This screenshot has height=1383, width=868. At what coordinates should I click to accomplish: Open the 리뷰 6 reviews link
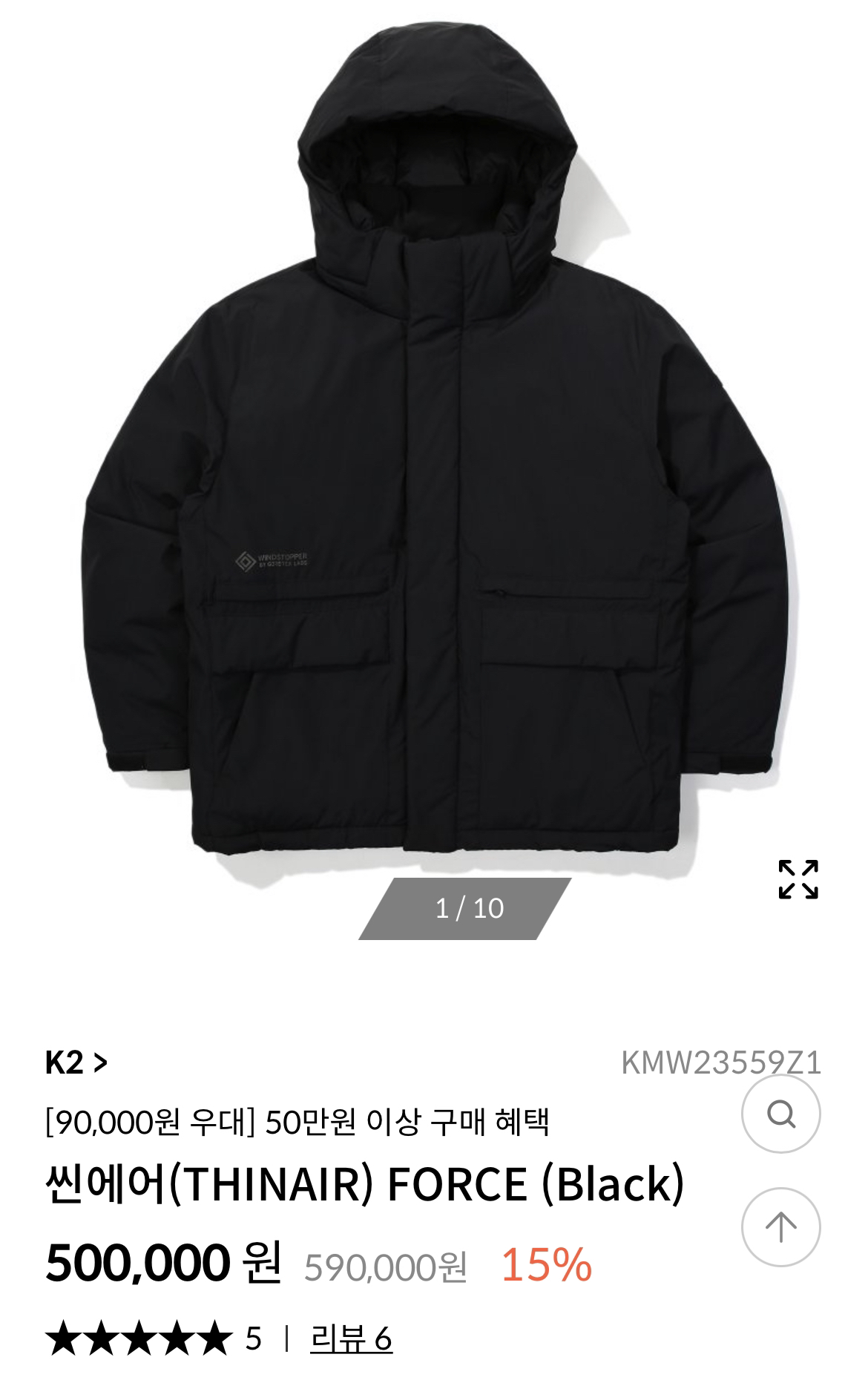(350, 1338)
